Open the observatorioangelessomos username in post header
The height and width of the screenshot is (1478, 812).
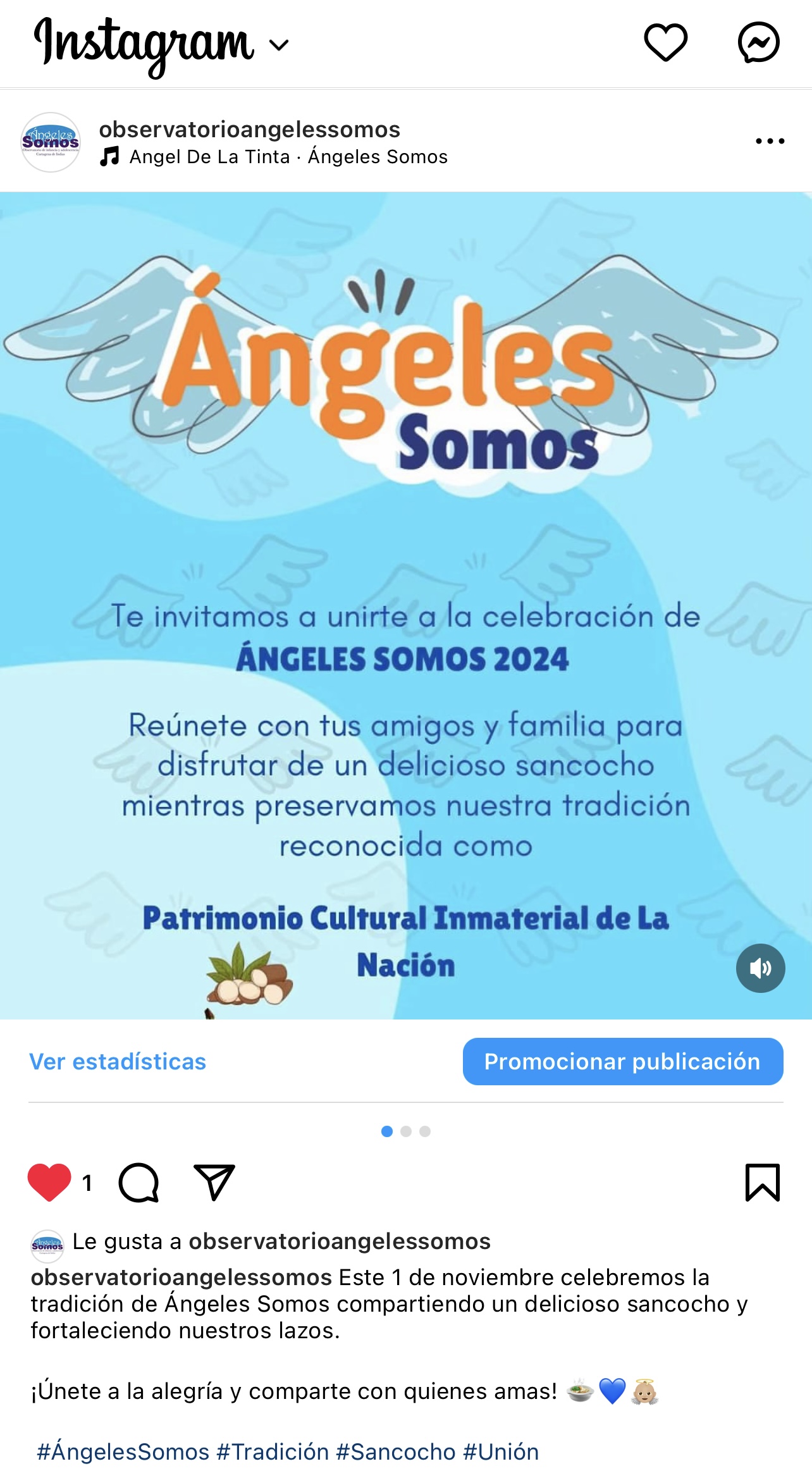(249, 130)
